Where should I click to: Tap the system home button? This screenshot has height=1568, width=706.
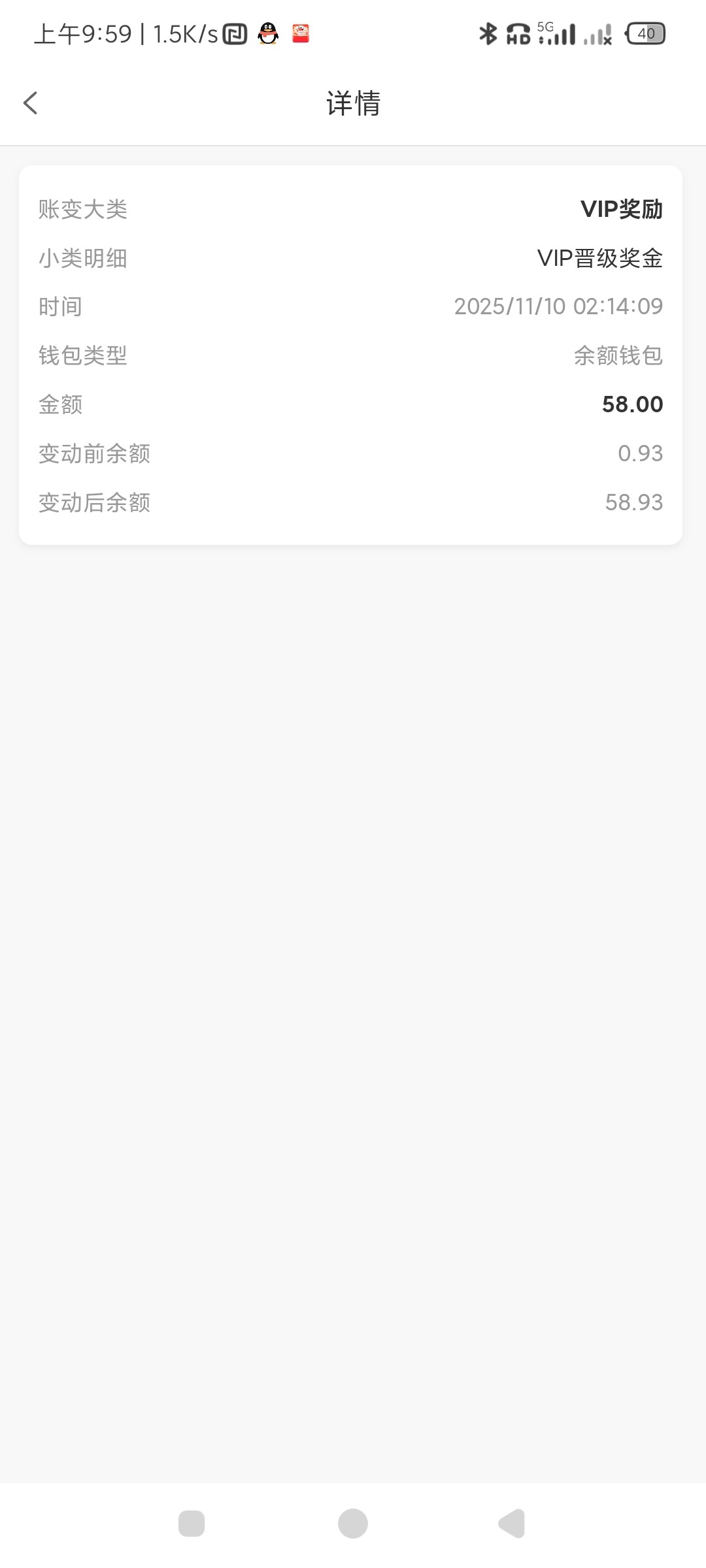(x=353, y=1524)
